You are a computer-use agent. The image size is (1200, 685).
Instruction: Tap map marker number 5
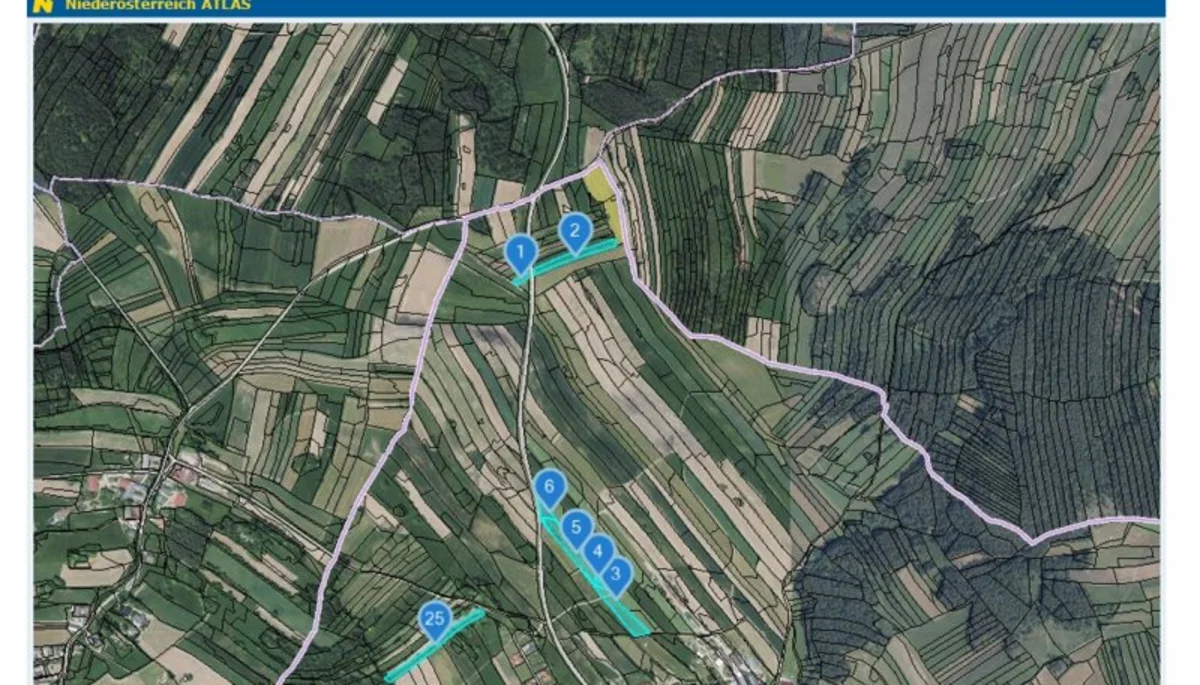click(576, 528)
